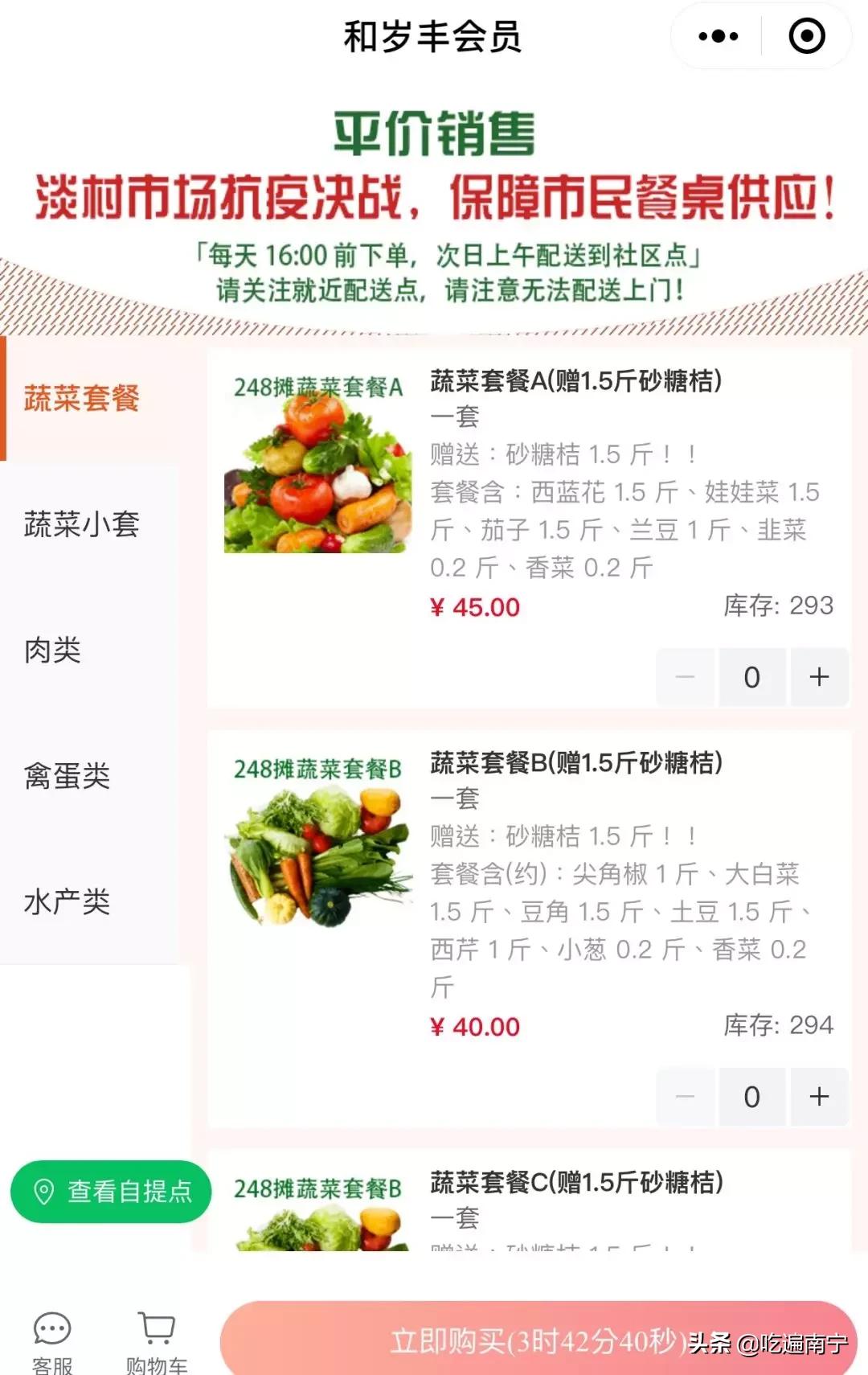Screen dimensions: 868x1375
Task: Select the 蔬菜套餐 category tab
Action: (x=80, y=400)
